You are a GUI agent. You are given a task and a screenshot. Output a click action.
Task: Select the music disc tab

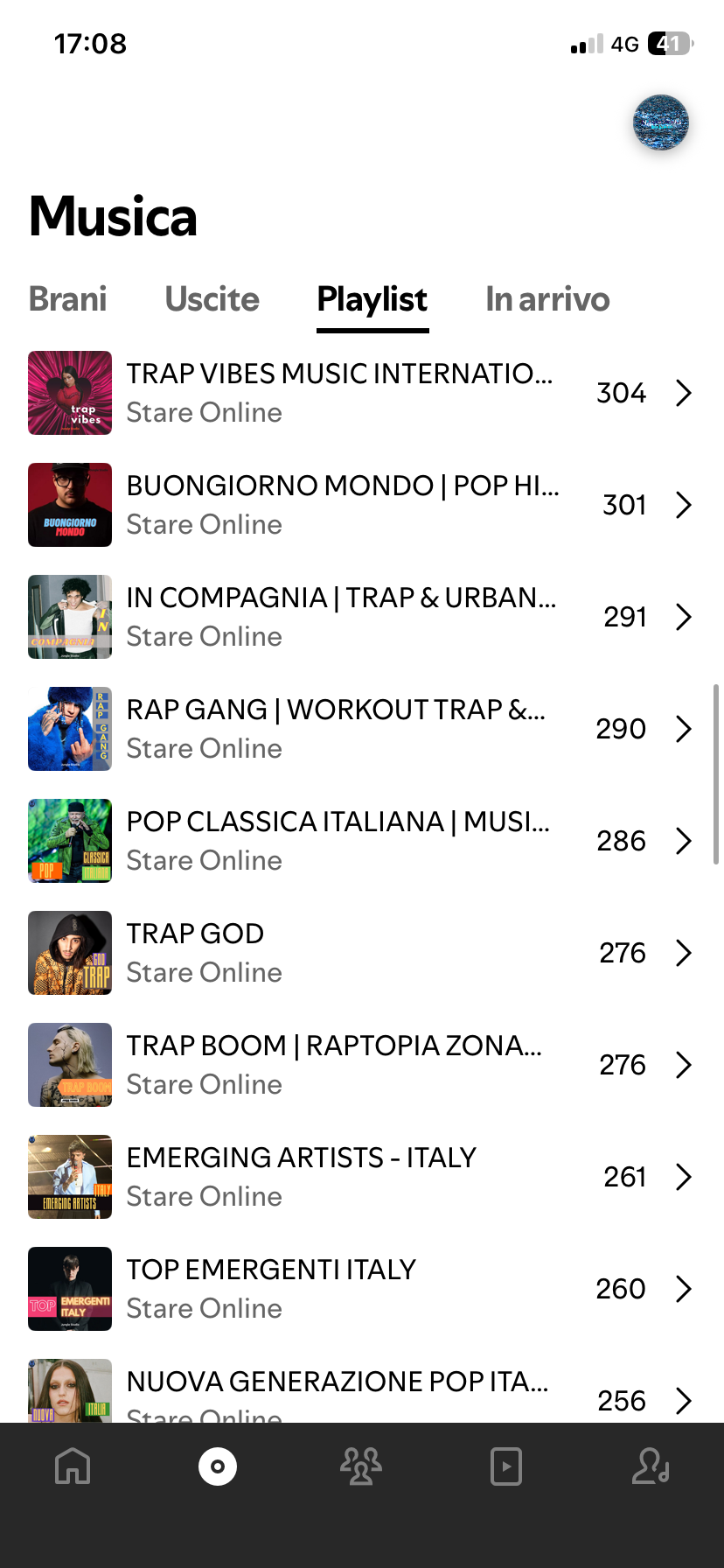click(x=218, y=1466)
